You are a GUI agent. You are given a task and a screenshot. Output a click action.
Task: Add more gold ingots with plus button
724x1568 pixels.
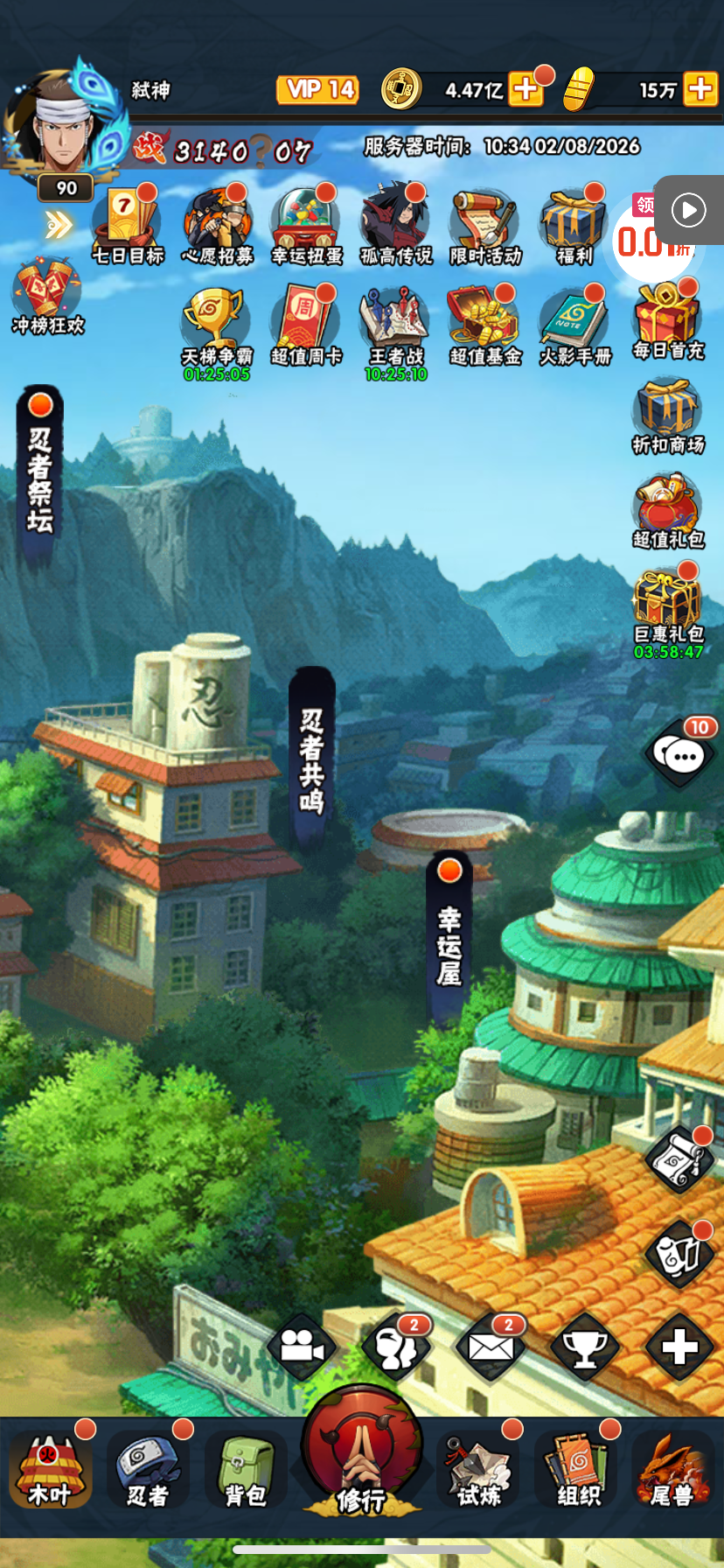pyautogui.click(x=701, y=89)
